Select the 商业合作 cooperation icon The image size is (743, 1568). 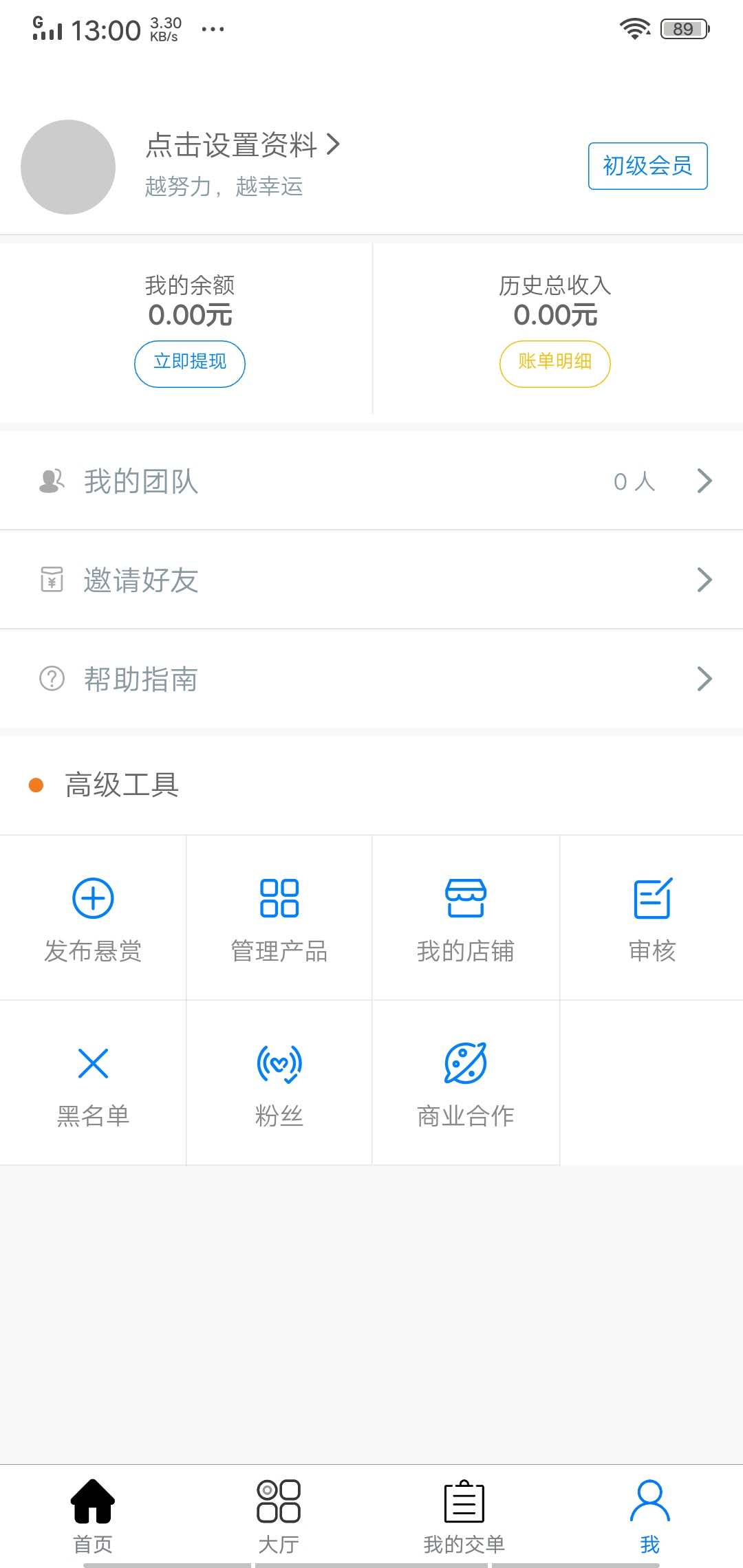pyautogui.click(x=466, y=1063)
